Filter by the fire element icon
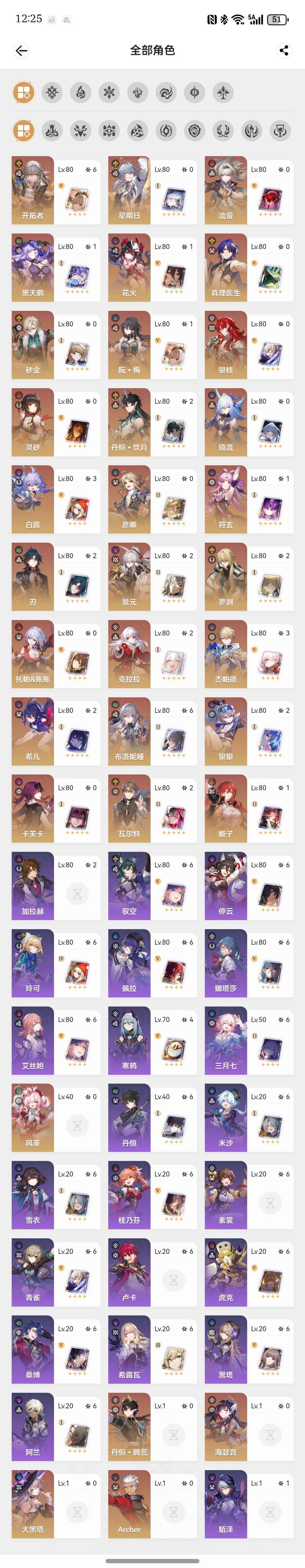This screenshot has height=1568, width=305. tap(80, 93)
